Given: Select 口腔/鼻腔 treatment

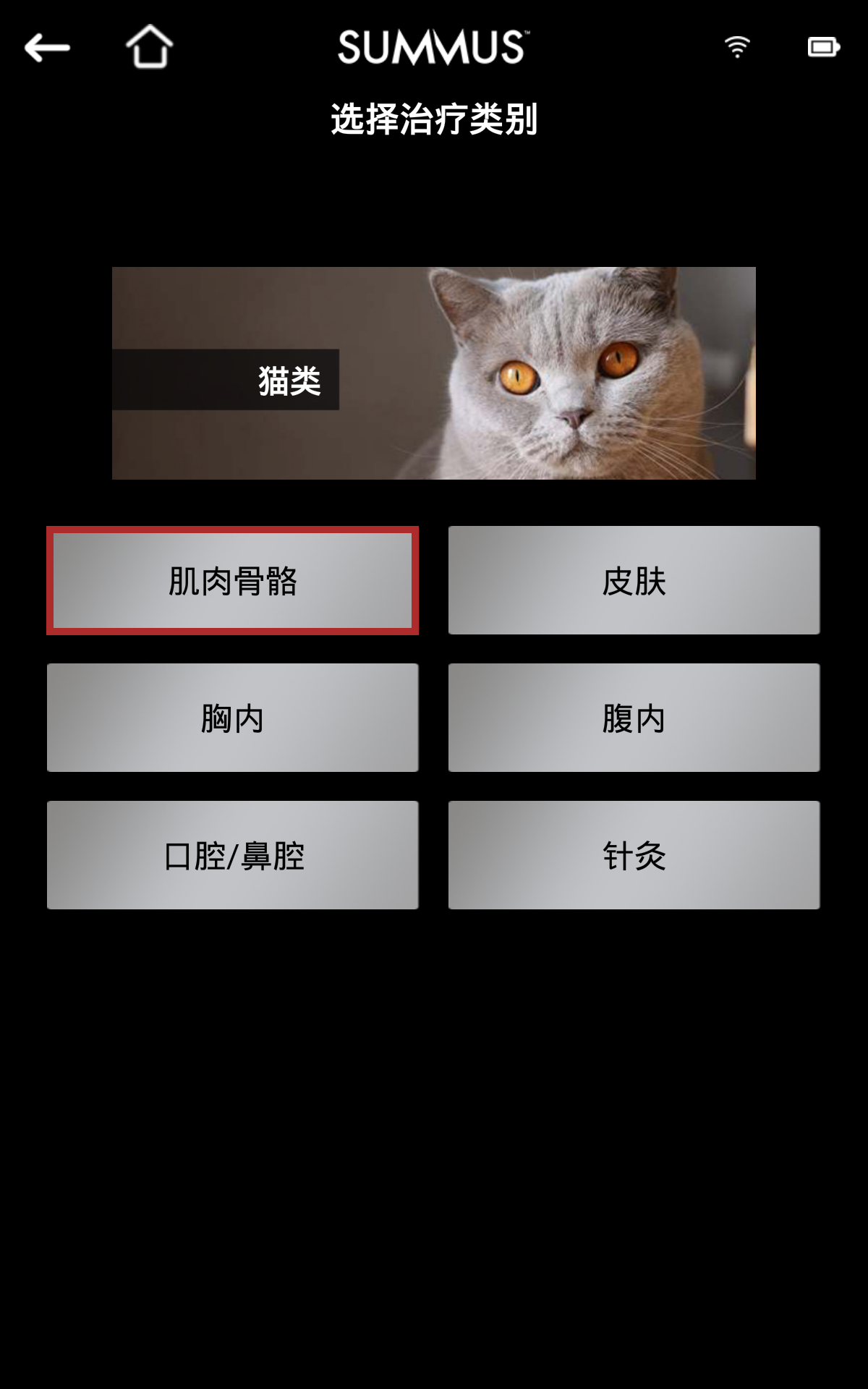Looking at the screenshot, I should (232, 855).
